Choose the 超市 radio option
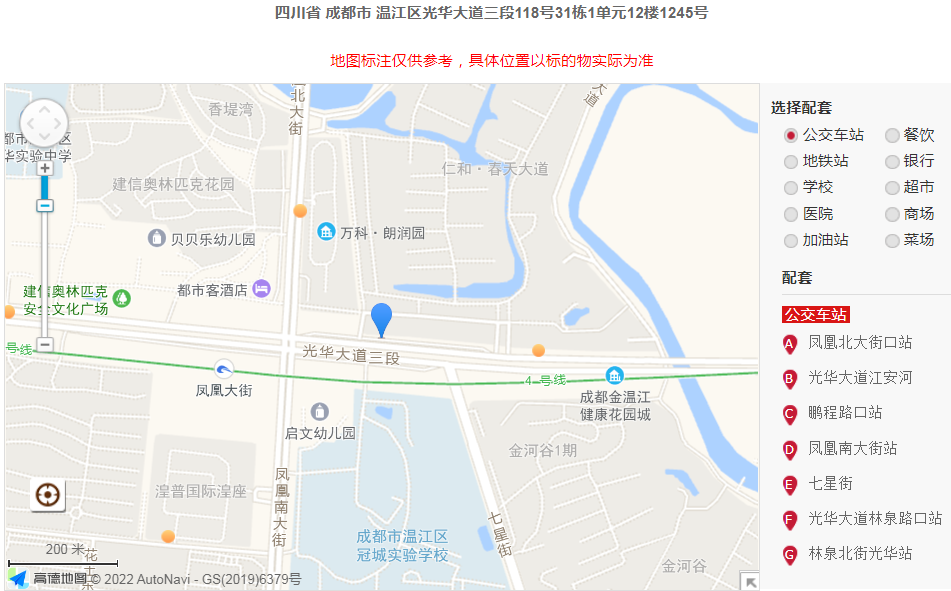 (x=892, y=187)
